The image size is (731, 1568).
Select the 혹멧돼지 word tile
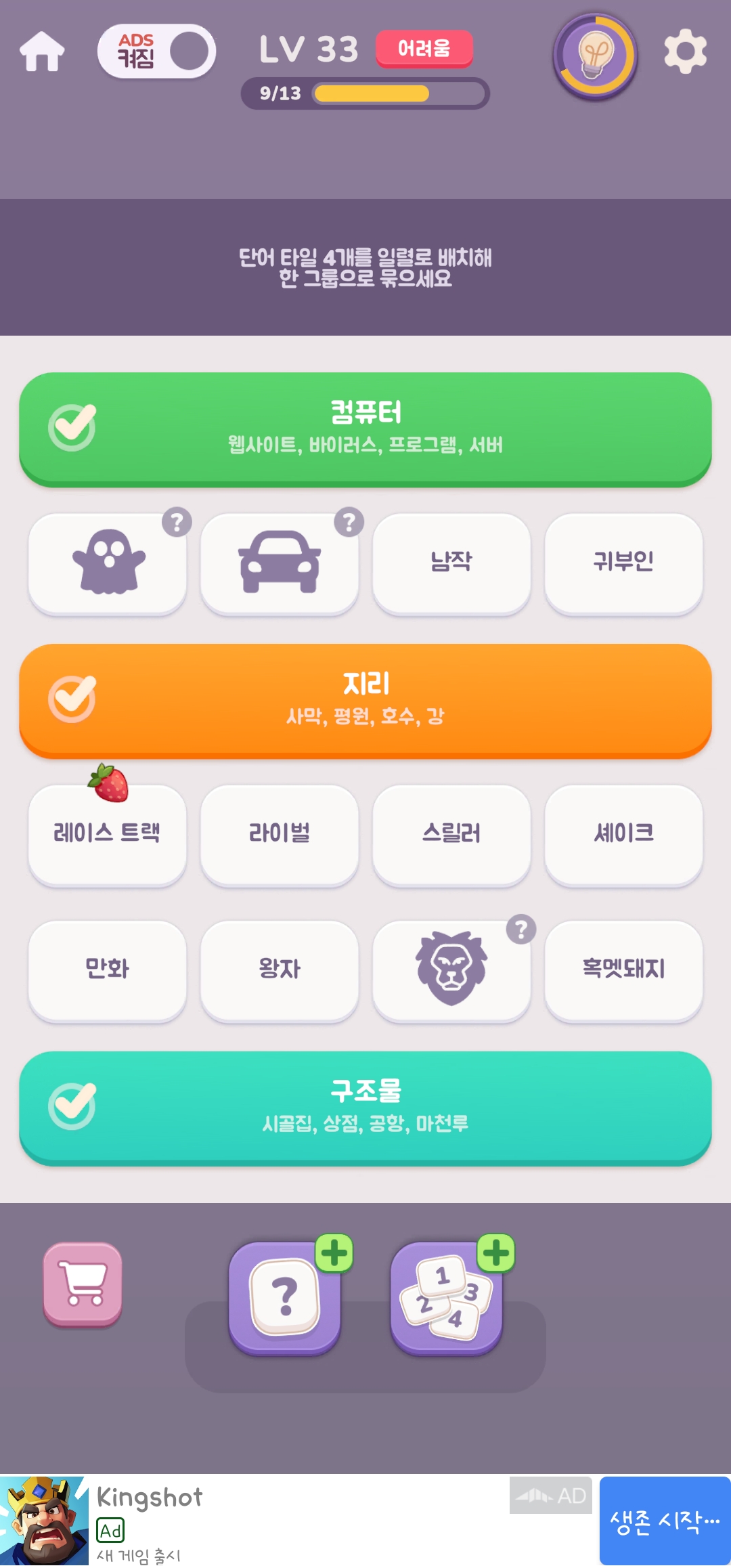click(x=623, y=971)
